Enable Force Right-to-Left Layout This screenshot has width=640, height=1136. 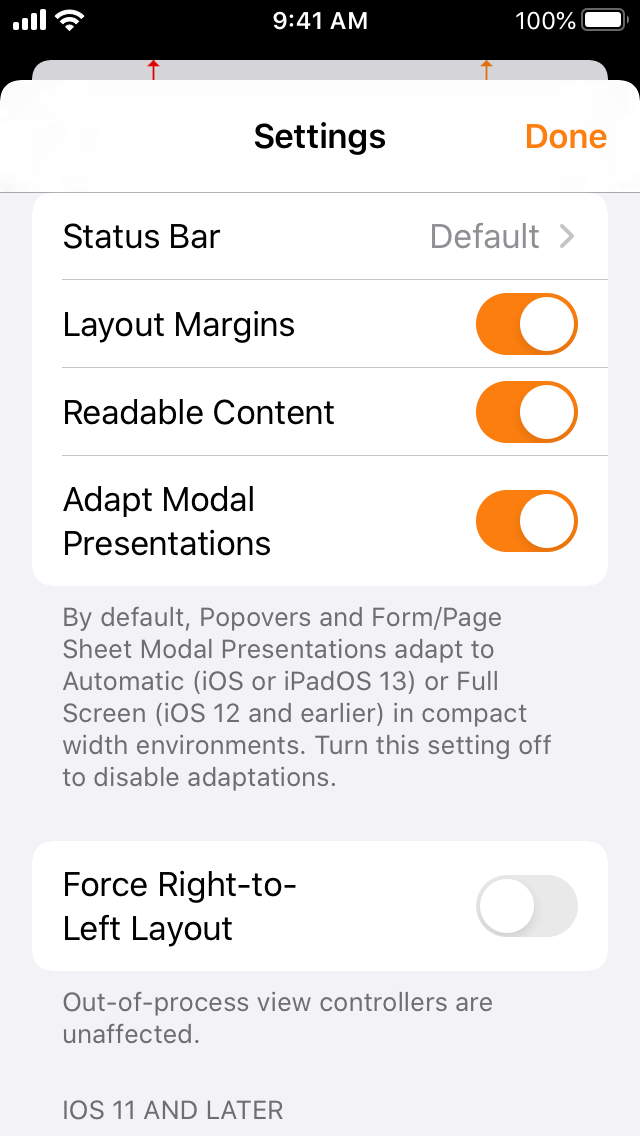pyautogui.click(x=527, y=906)
